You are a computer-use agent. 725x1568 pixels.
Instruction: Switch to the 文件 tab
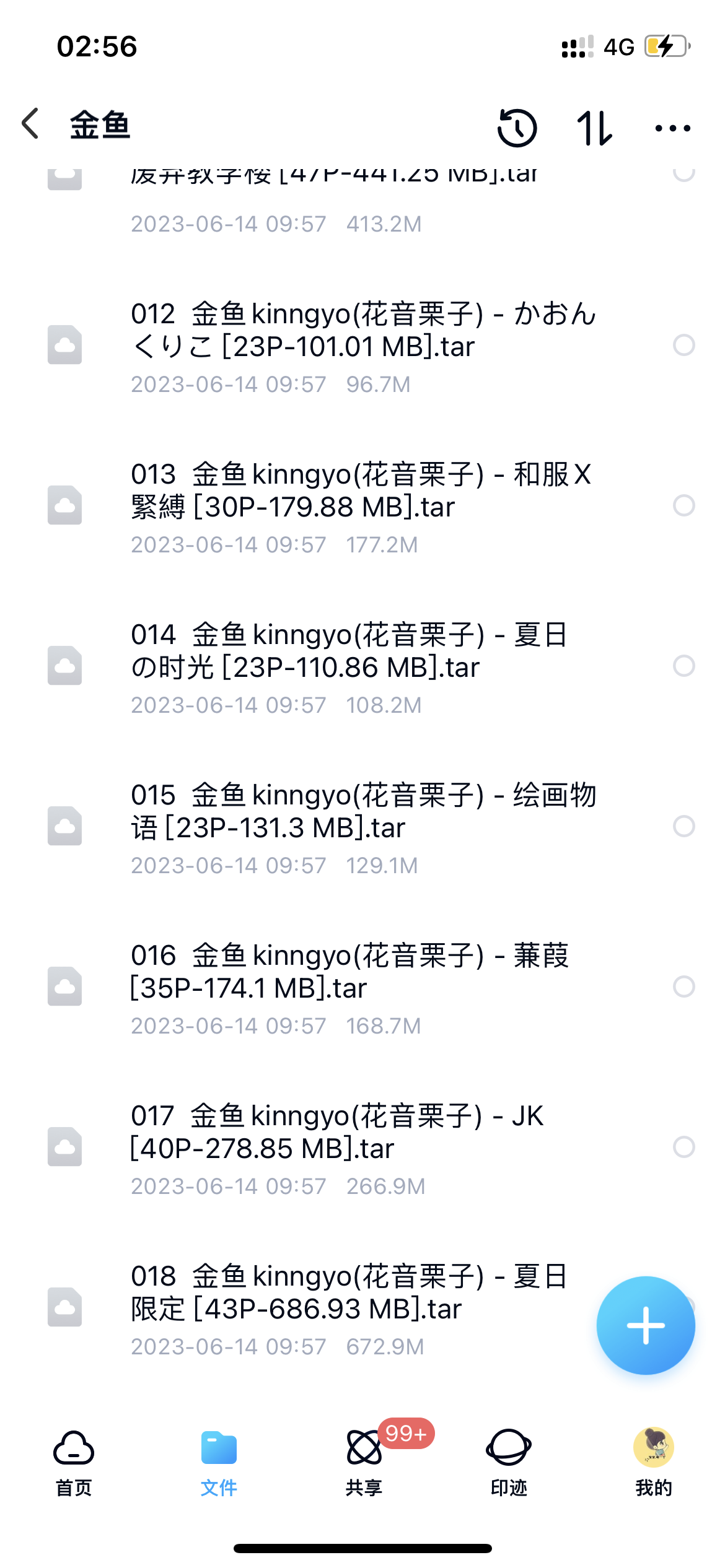[219, 1463]
